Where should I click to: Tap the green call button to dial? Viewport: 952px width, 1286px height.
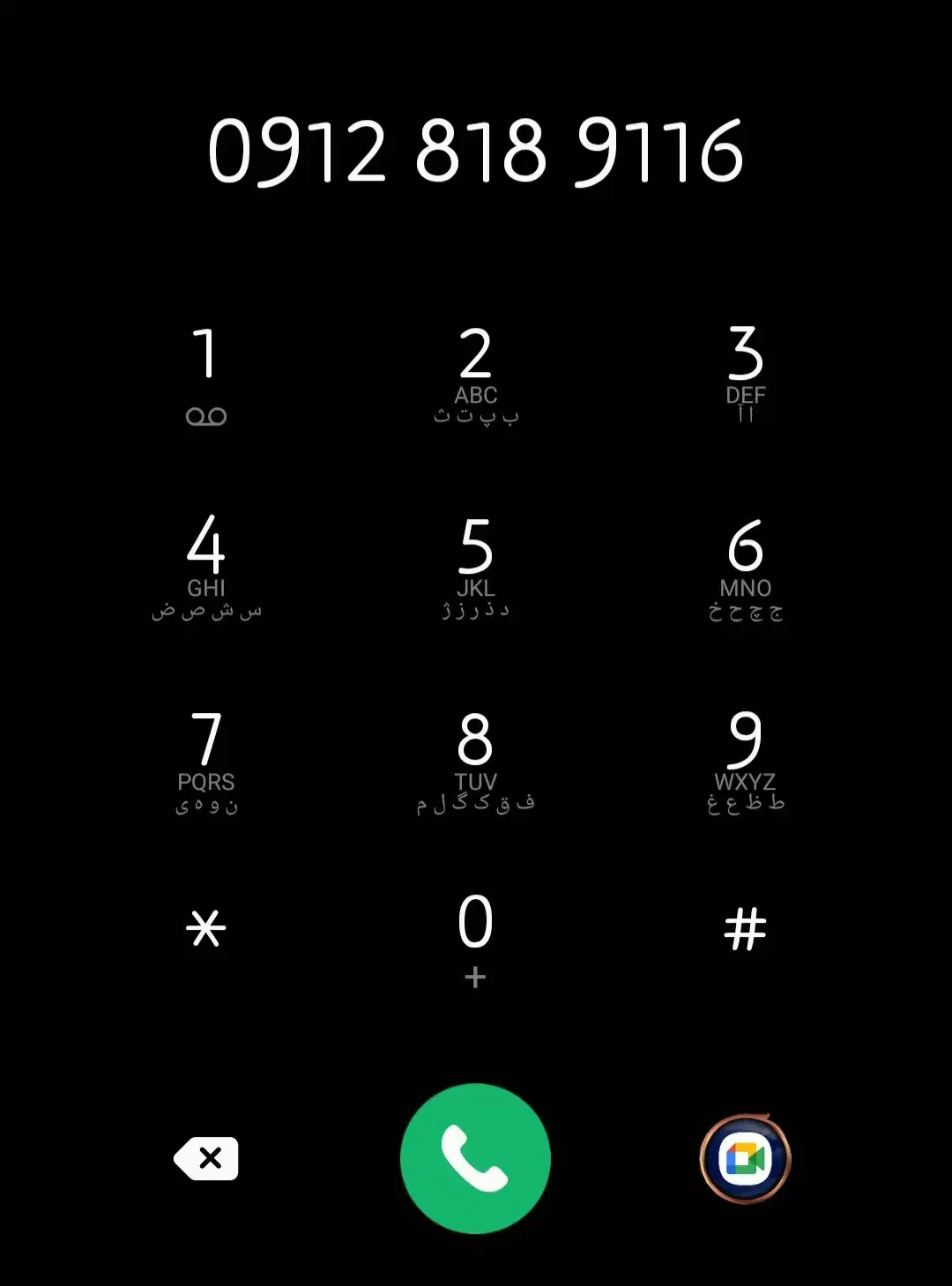[475, 1158]
